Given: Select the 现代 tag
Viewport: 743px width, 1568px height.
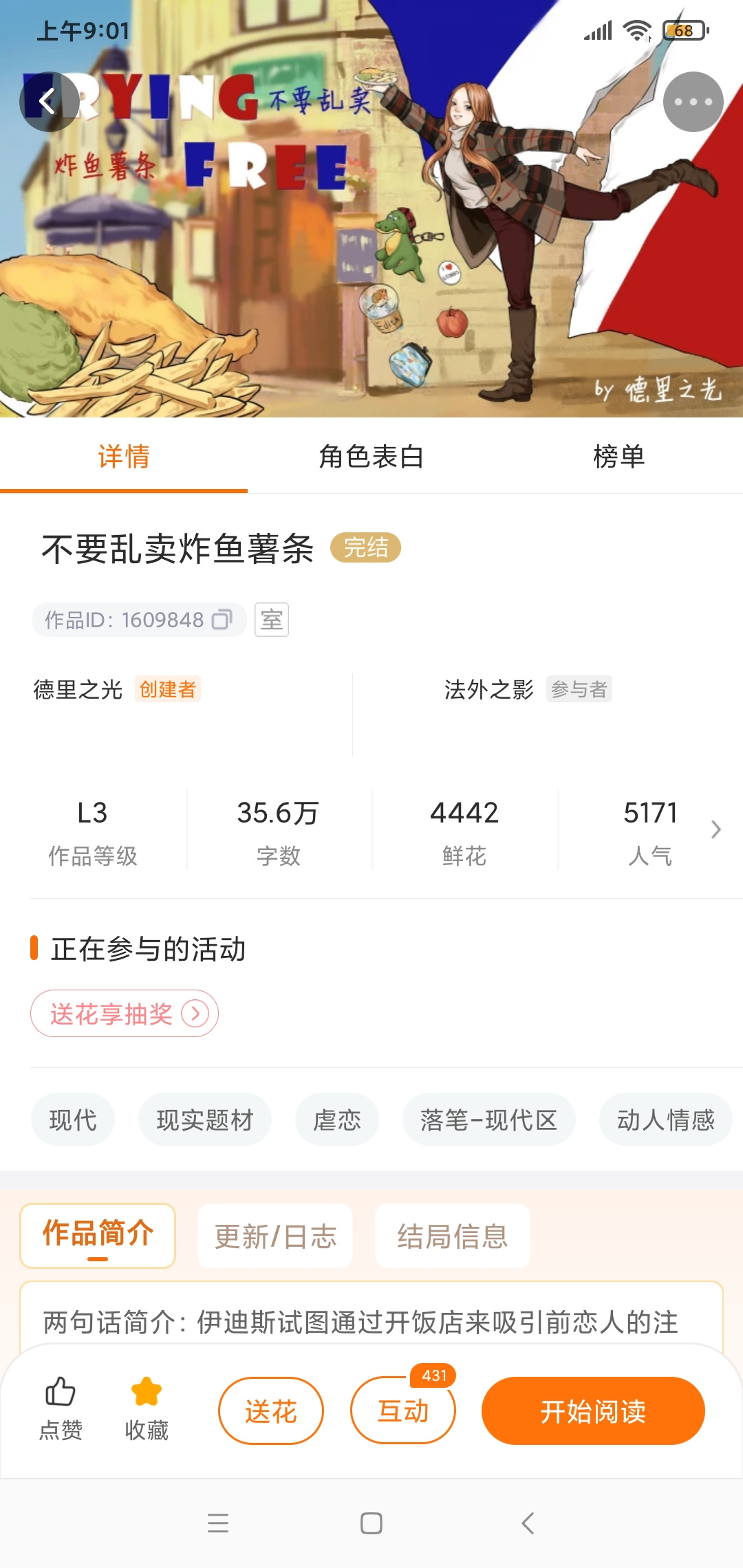Looking at the screenshot, I should [73, 1120].
